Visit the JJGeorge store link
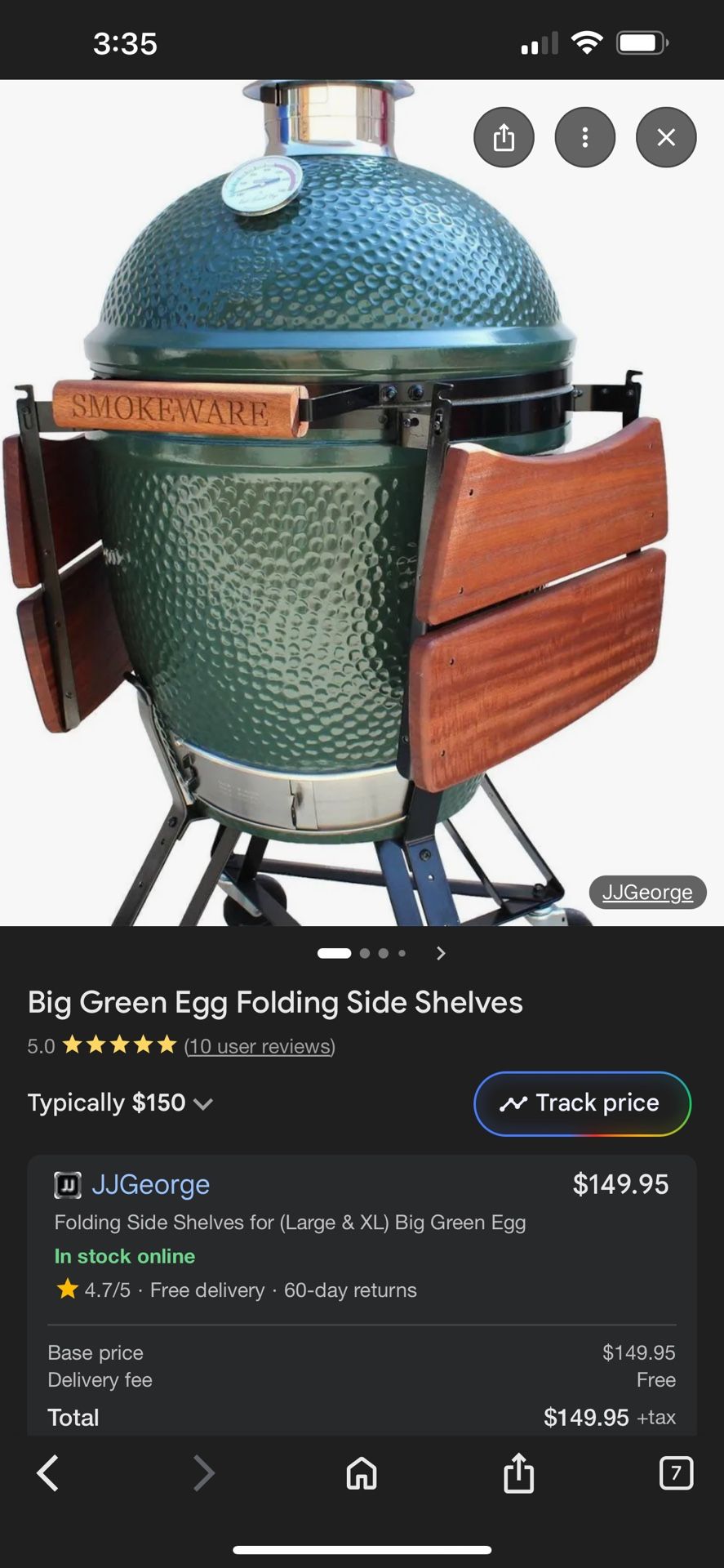Screen dimensions: 724x1568 150,1185
